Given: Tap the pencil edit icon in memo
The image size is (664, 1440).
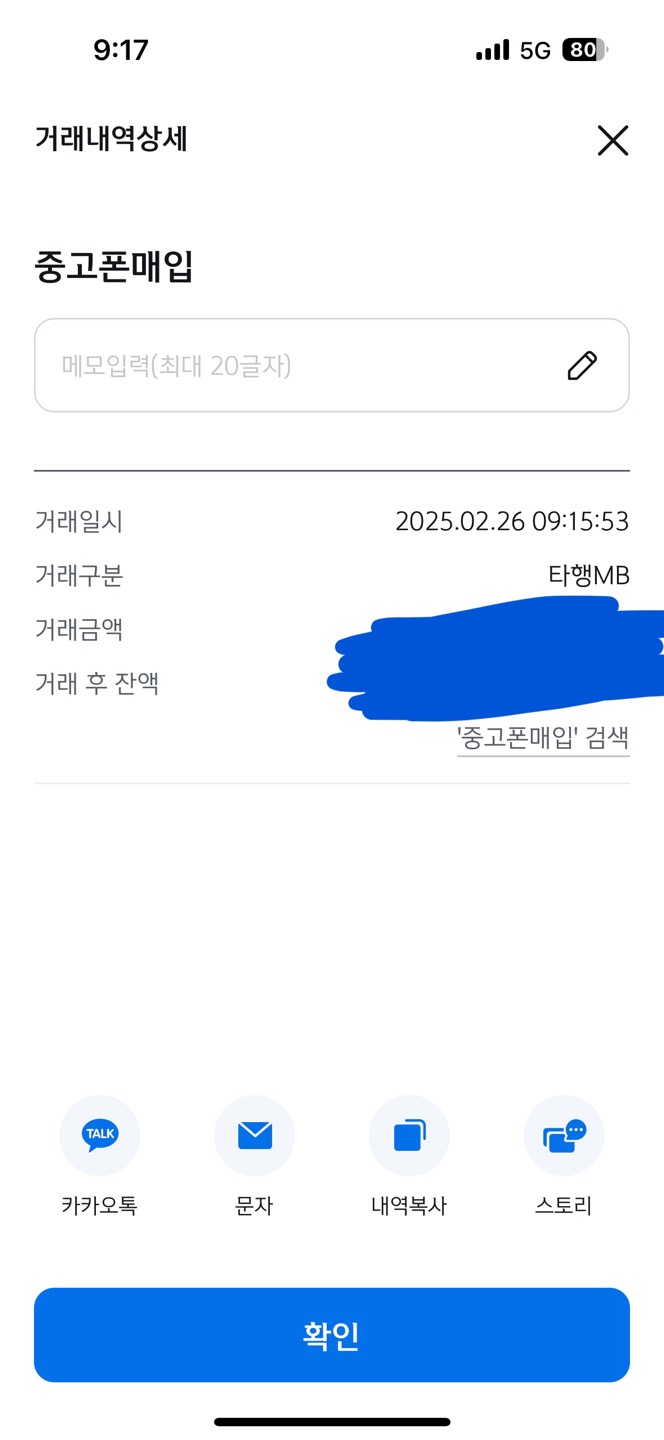Looking at the screenshot, I should 582,366.
